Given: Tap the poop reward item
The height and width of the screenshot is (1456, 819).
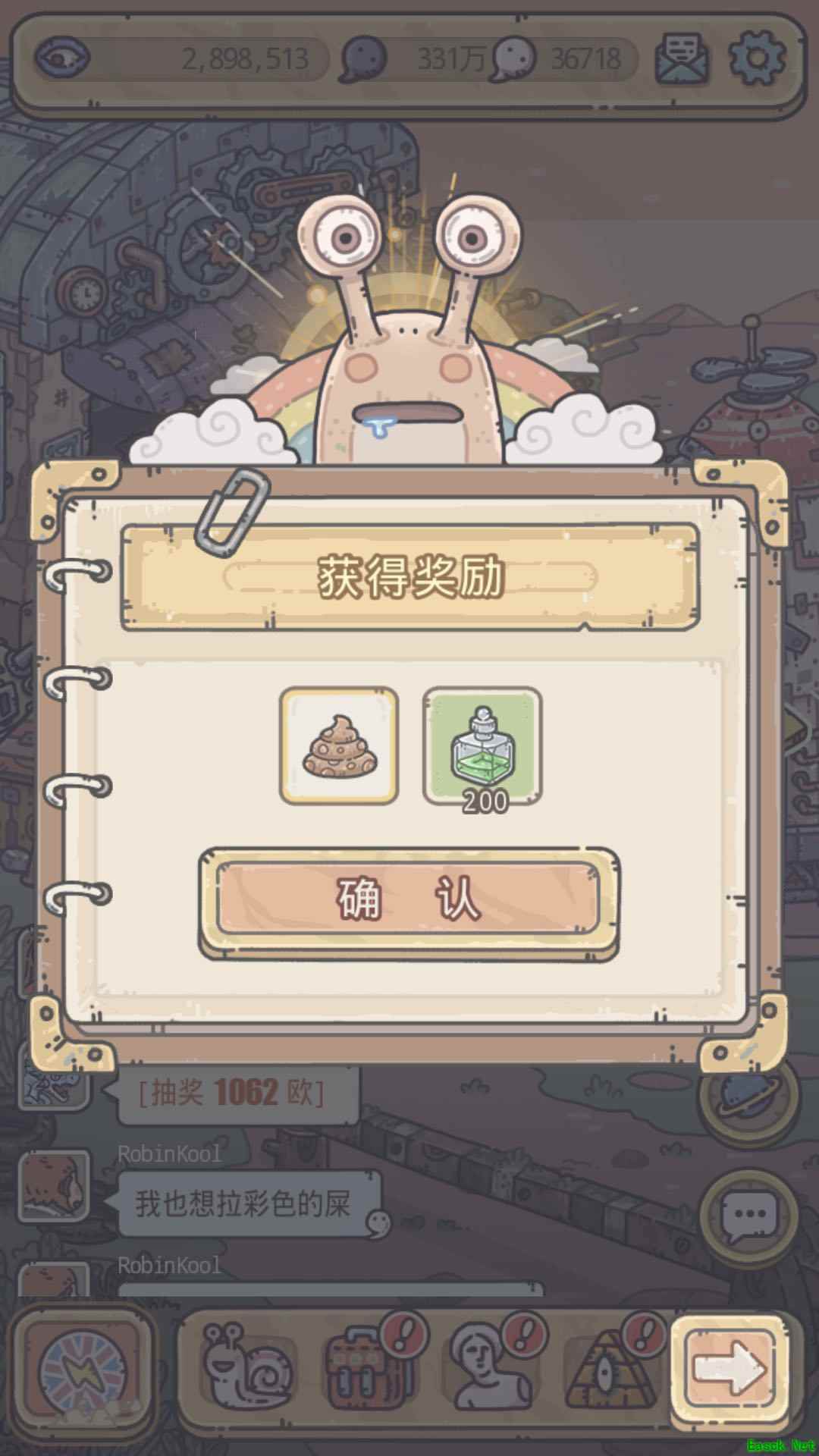Looking at the screenshot, I should click(x=339, y=746).
